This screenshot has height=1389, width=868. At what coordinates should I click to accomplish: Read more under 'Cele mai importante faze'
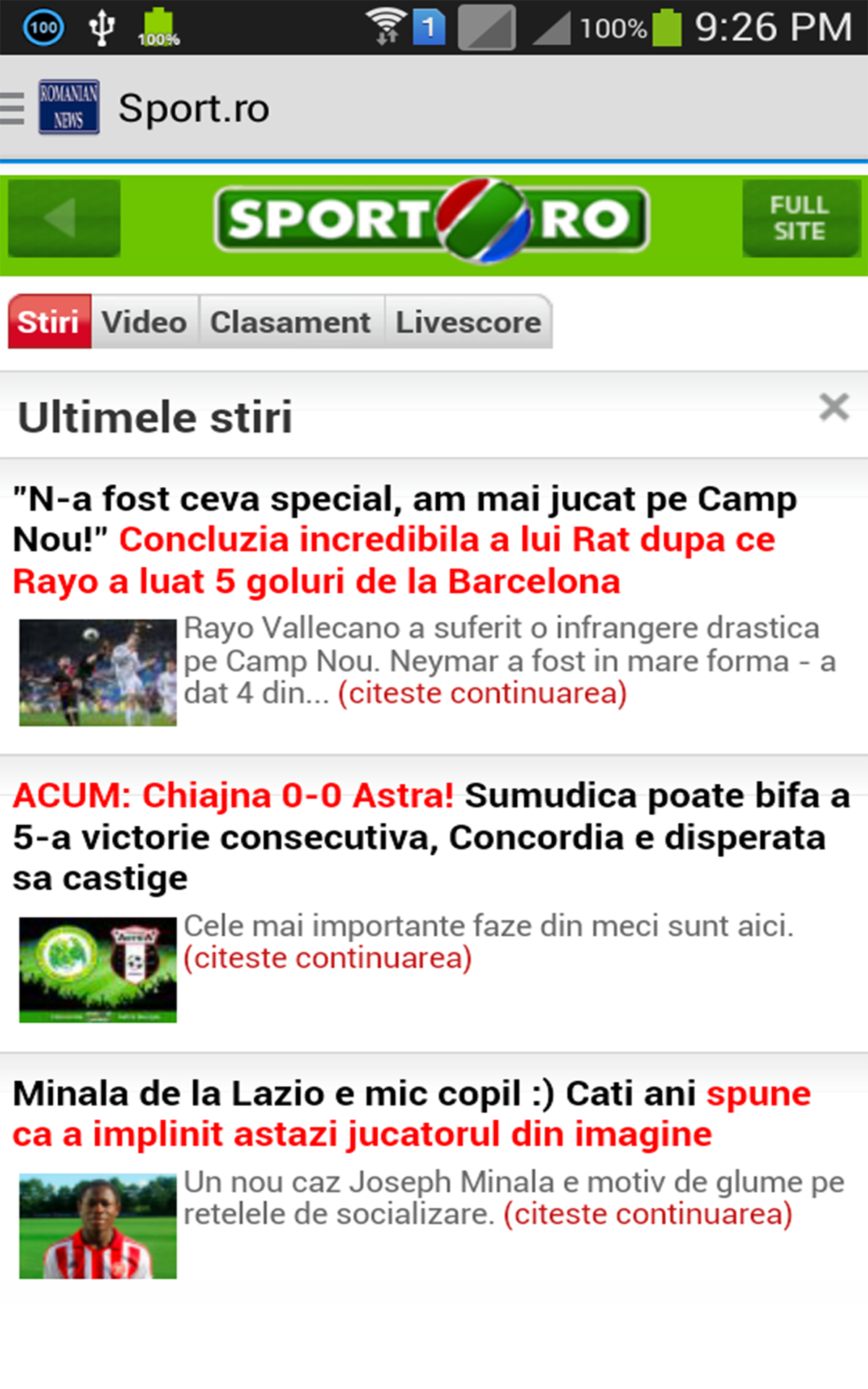(327, 959)
